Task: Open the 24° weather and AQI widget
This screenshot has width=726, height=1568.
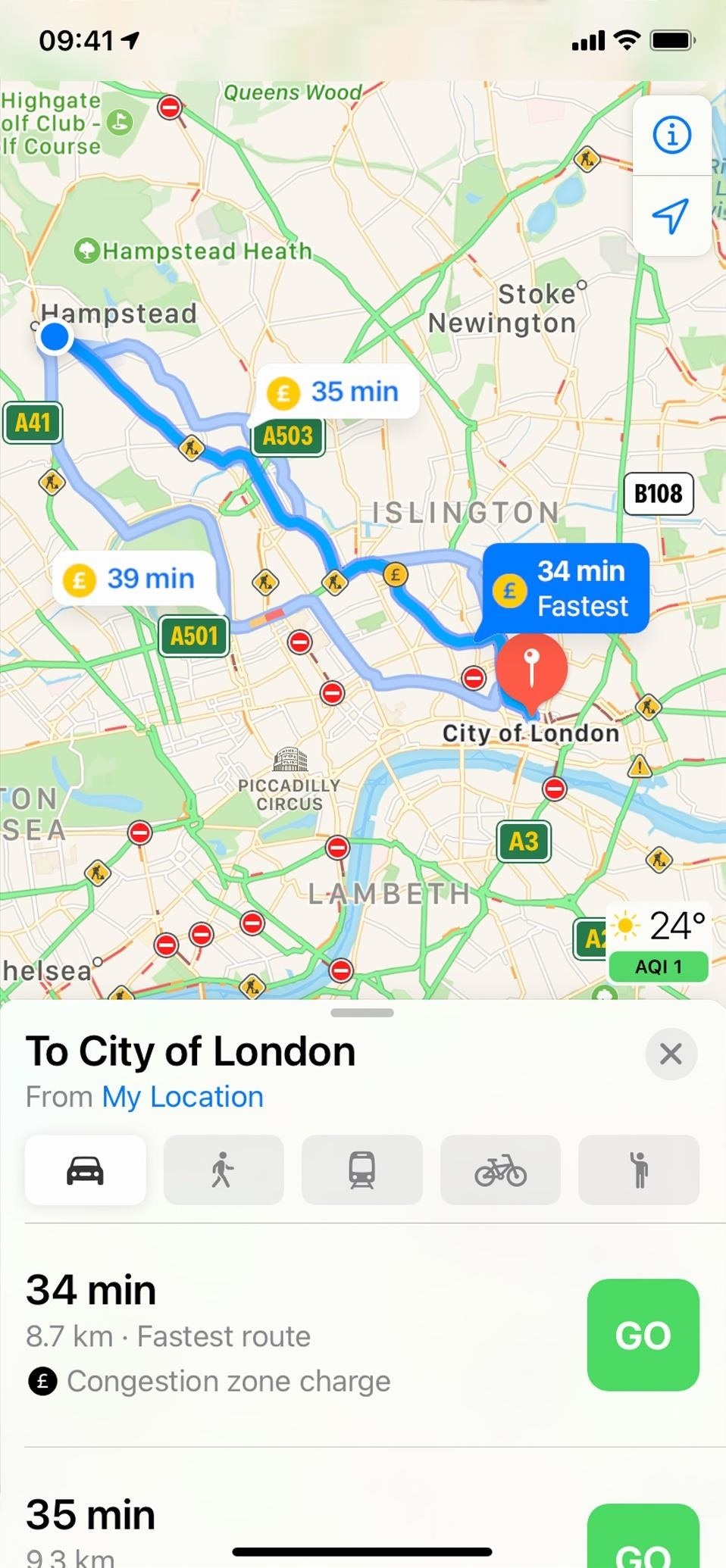Action: click(658, 943)
